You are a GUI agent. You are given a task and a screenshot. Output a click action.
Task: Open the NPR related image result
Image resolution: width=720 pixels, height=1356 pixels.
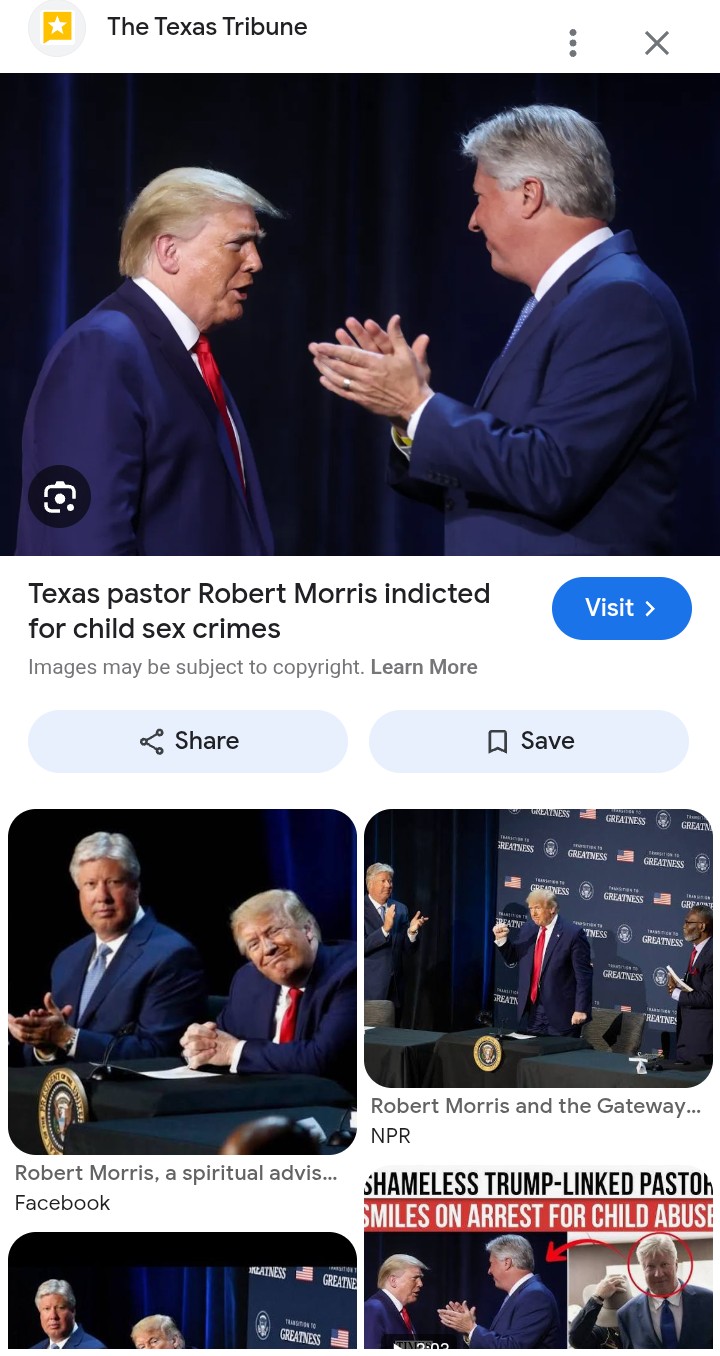pos(538,948)
